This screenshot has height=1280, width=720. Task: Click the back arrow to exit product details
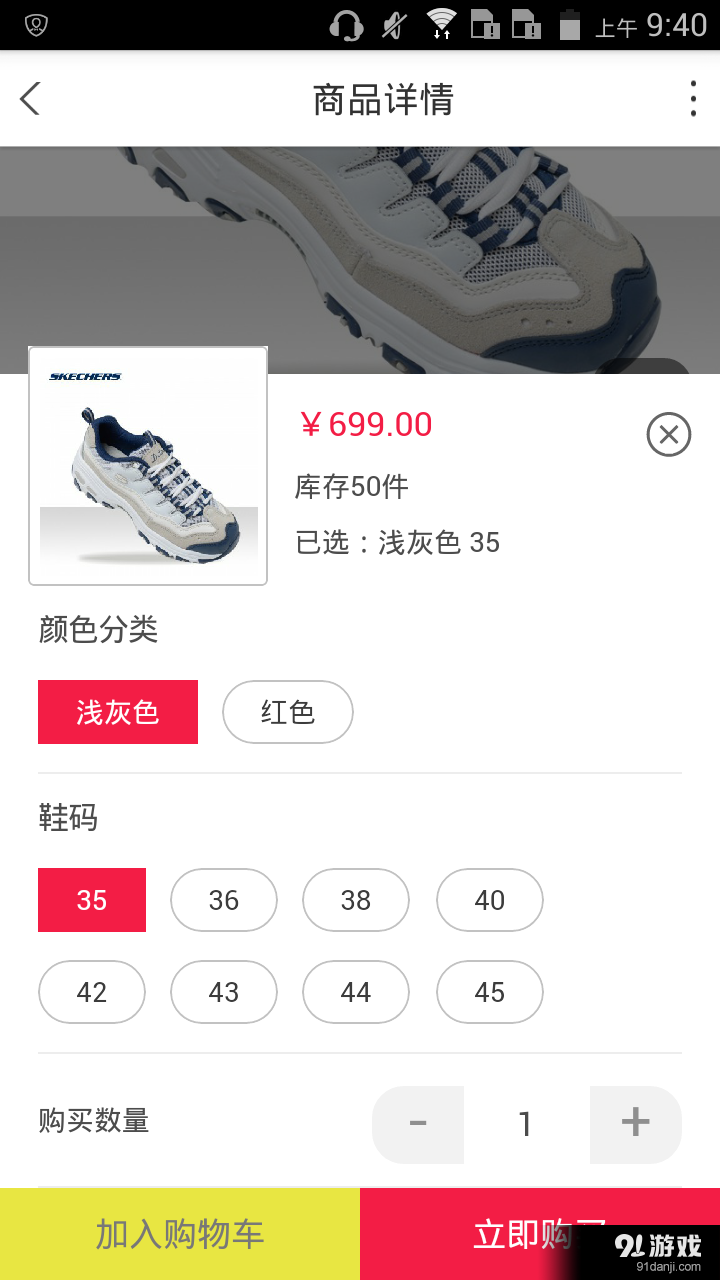(29, 98)
